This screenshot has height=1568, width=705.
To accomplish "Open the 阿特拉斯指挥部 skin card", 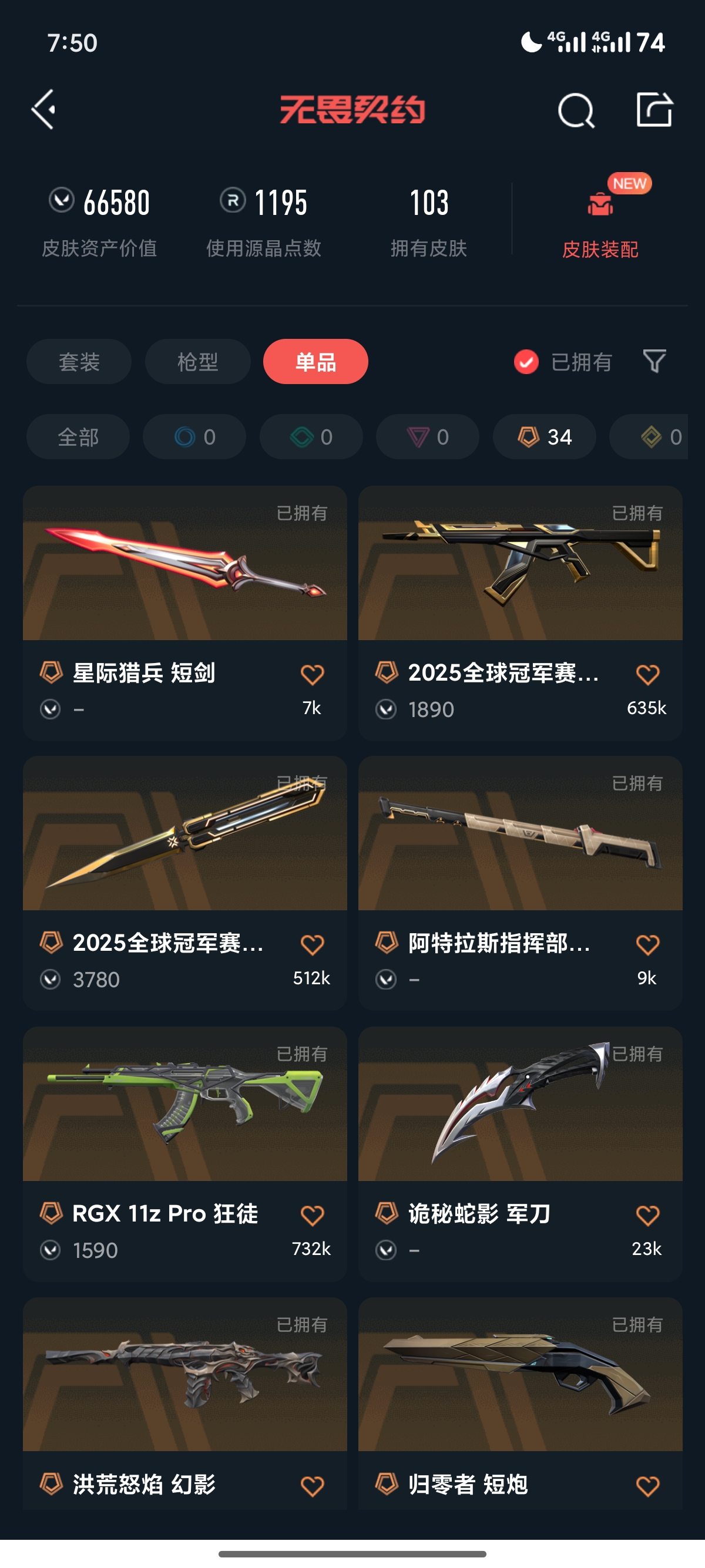I will click(x=520, y=834).
